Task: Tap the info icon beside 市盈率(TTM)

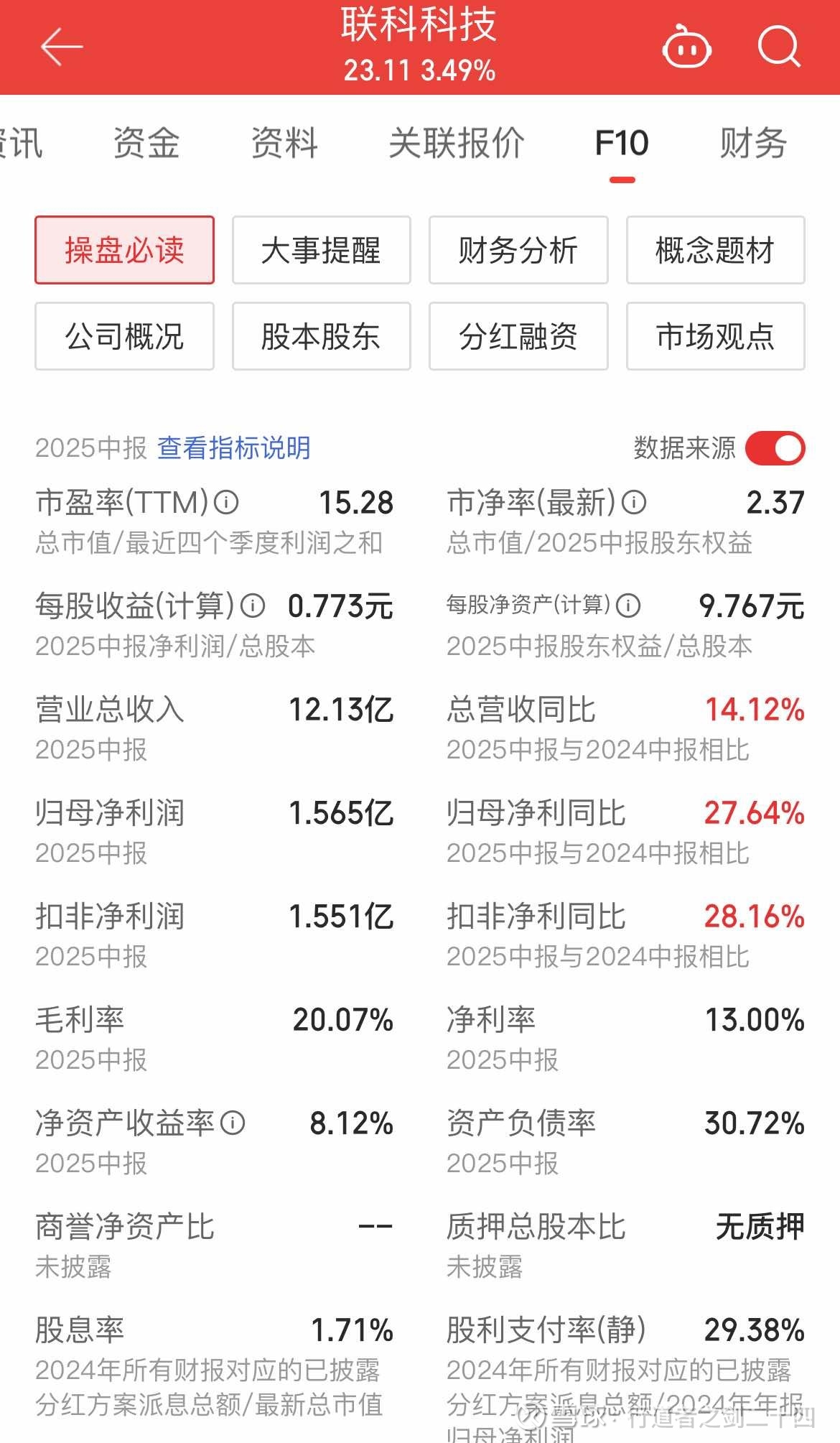Action: click(x=227, y=502)
